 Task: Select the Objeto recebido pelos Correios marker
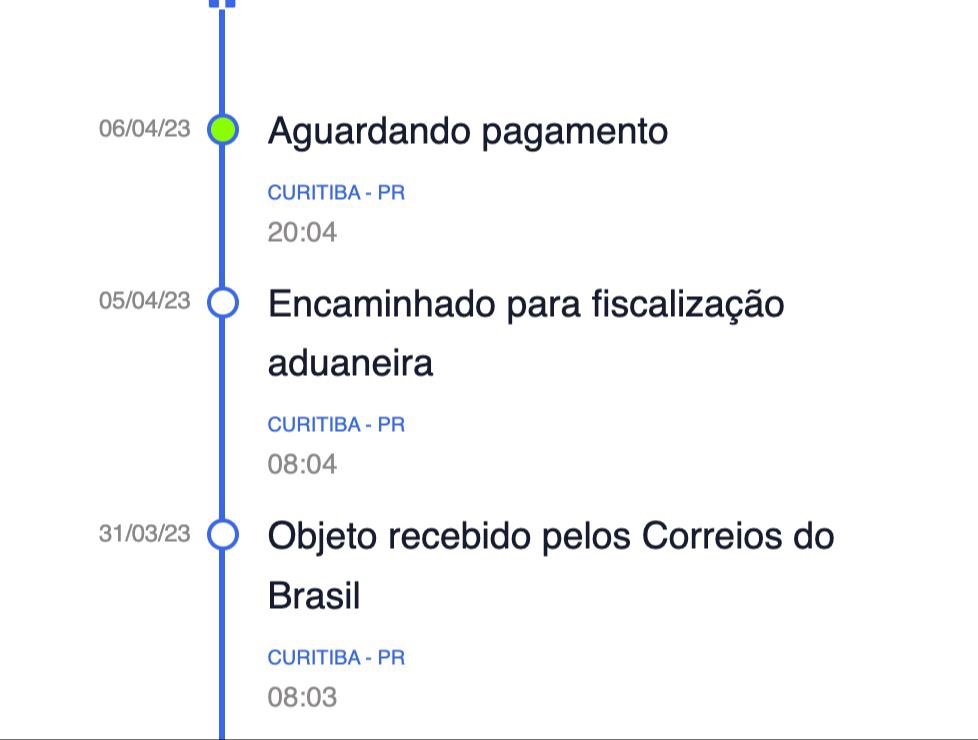[223, 535]
